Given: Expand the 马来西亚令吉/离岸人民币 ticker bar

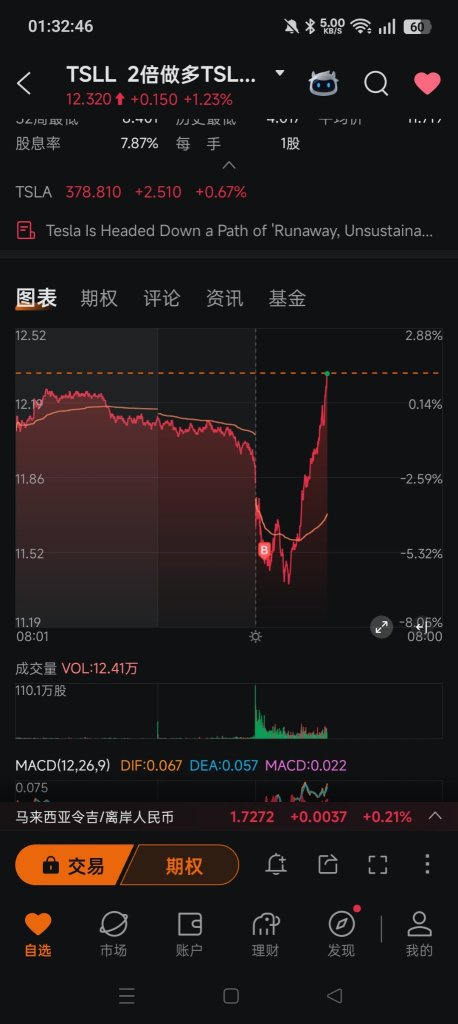Looking at the screenshot, I should (435, 816).
